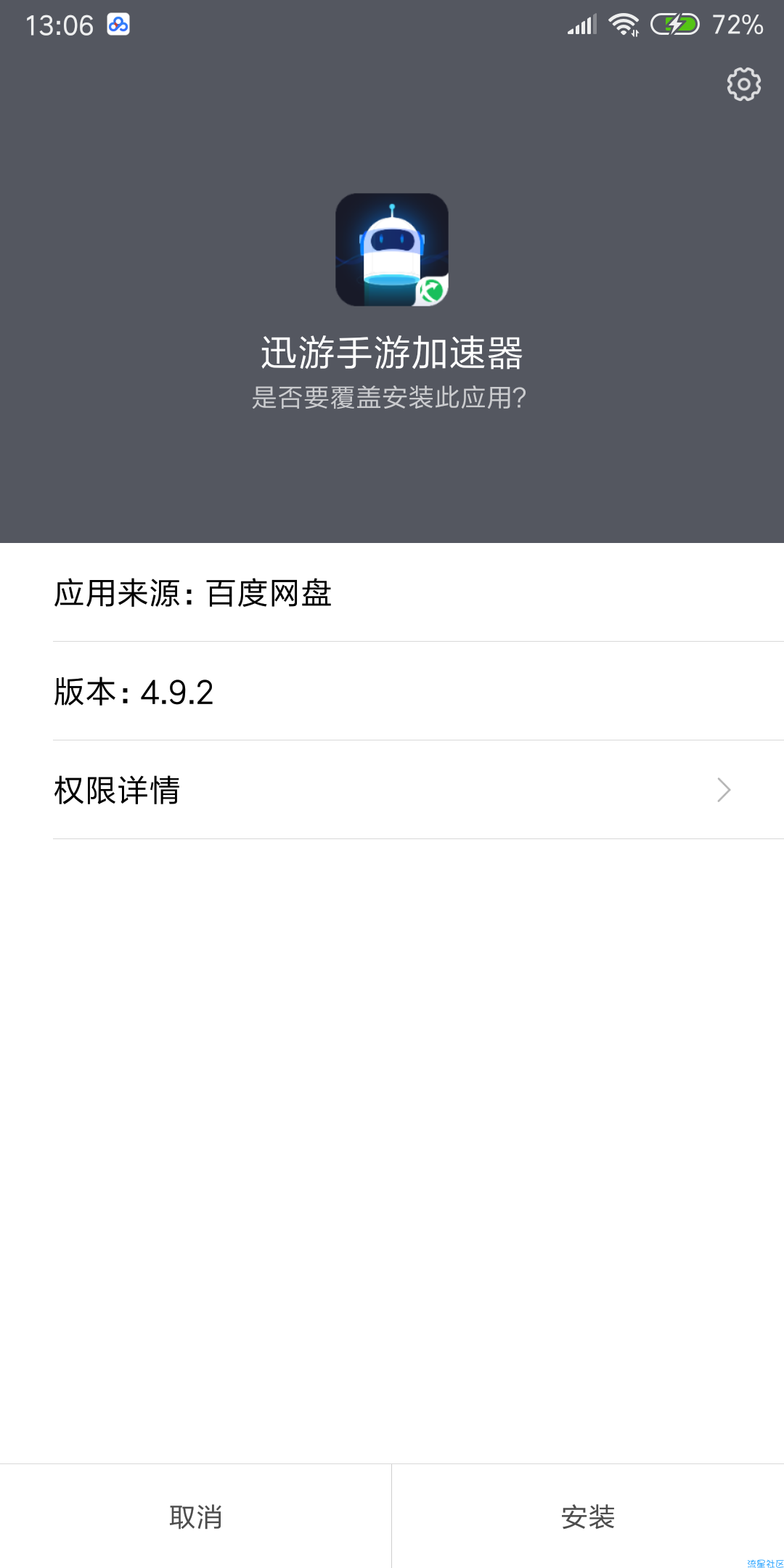This screenshot has width=784, height=1568.
Task: Open 权限详情 permission details
Action: click(x=392, y=790)
